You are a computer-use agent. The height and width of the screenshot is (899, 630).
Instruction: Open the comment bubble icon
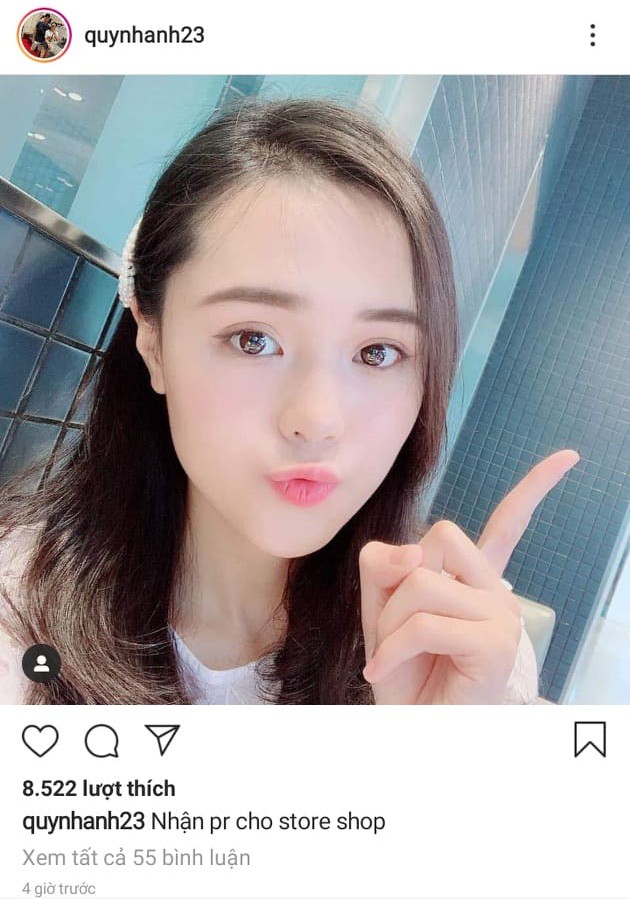click(x=101, y=741)
